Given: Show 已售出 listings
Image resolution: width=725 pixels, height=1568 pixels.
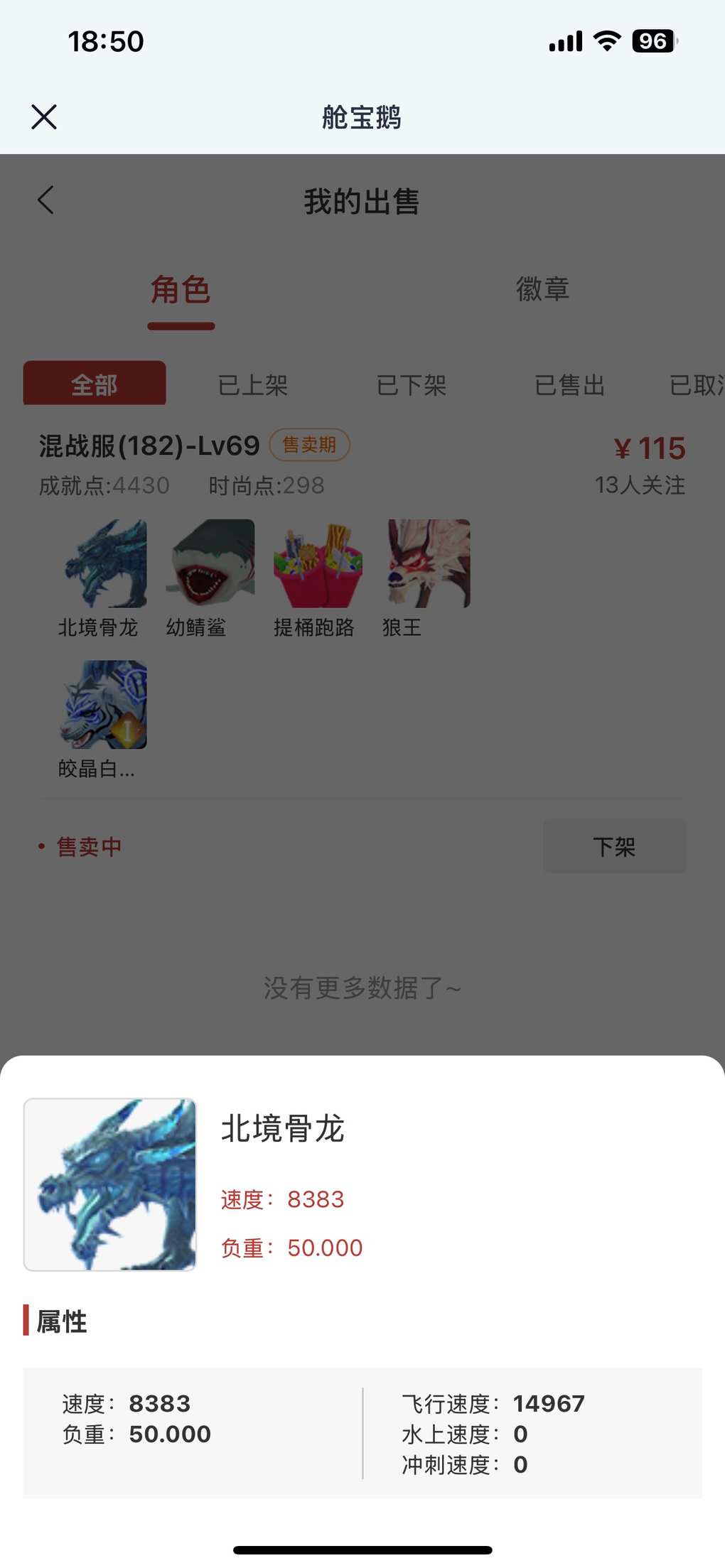Looking at the screenshot, I should 569,385.
